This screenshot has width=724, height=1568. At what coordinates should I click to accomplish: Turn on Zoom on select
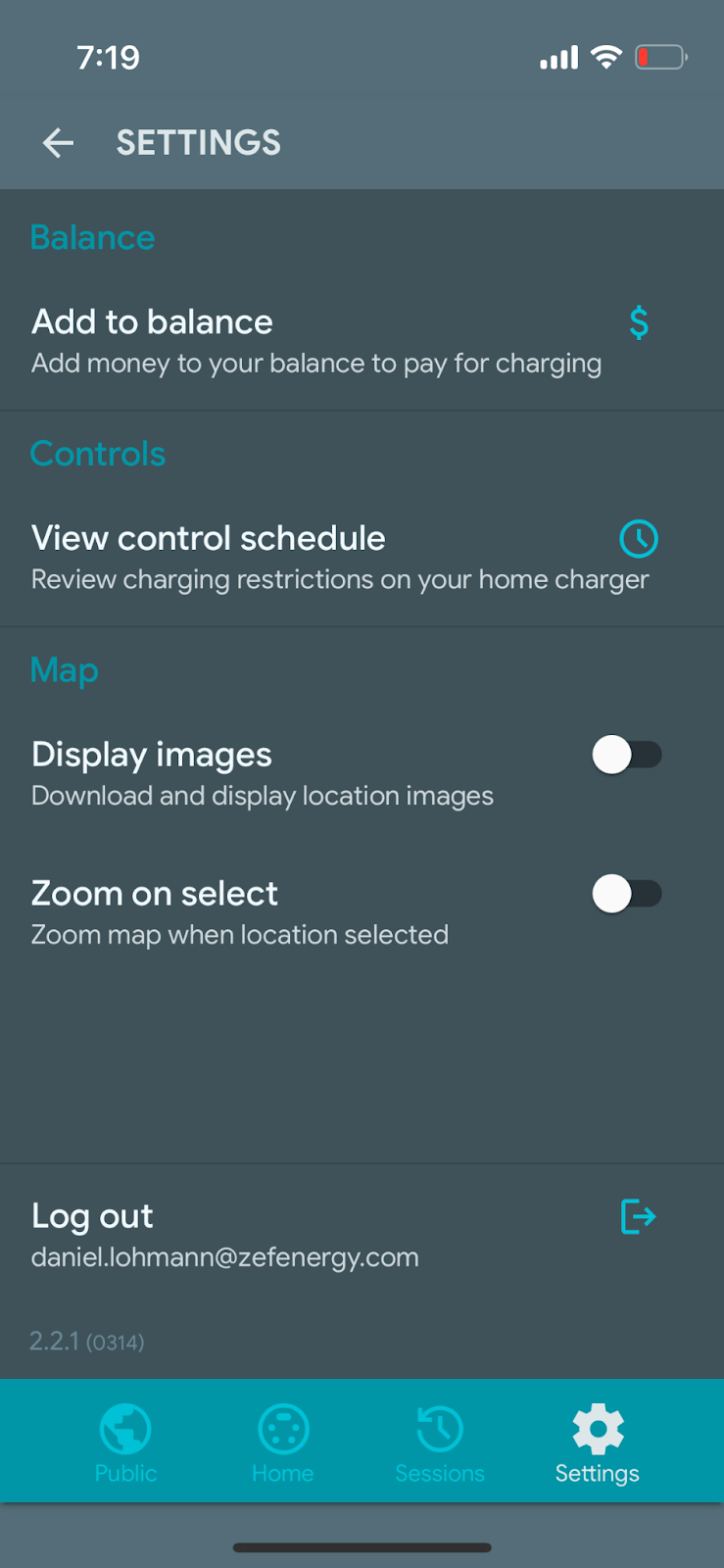(627, 894)
